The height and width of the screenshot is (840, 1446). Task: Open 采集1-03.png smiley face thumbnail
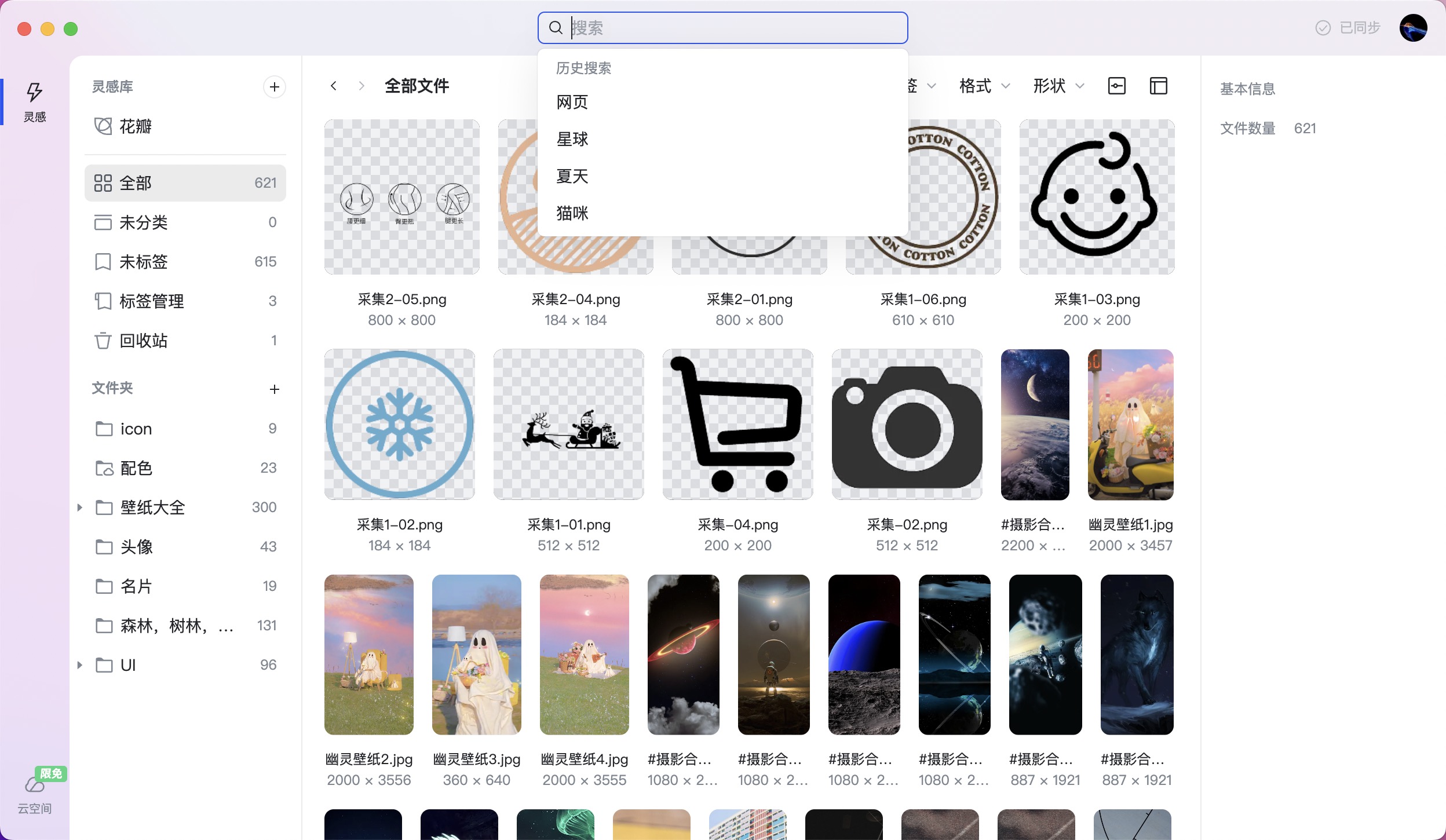point(1097,197)
